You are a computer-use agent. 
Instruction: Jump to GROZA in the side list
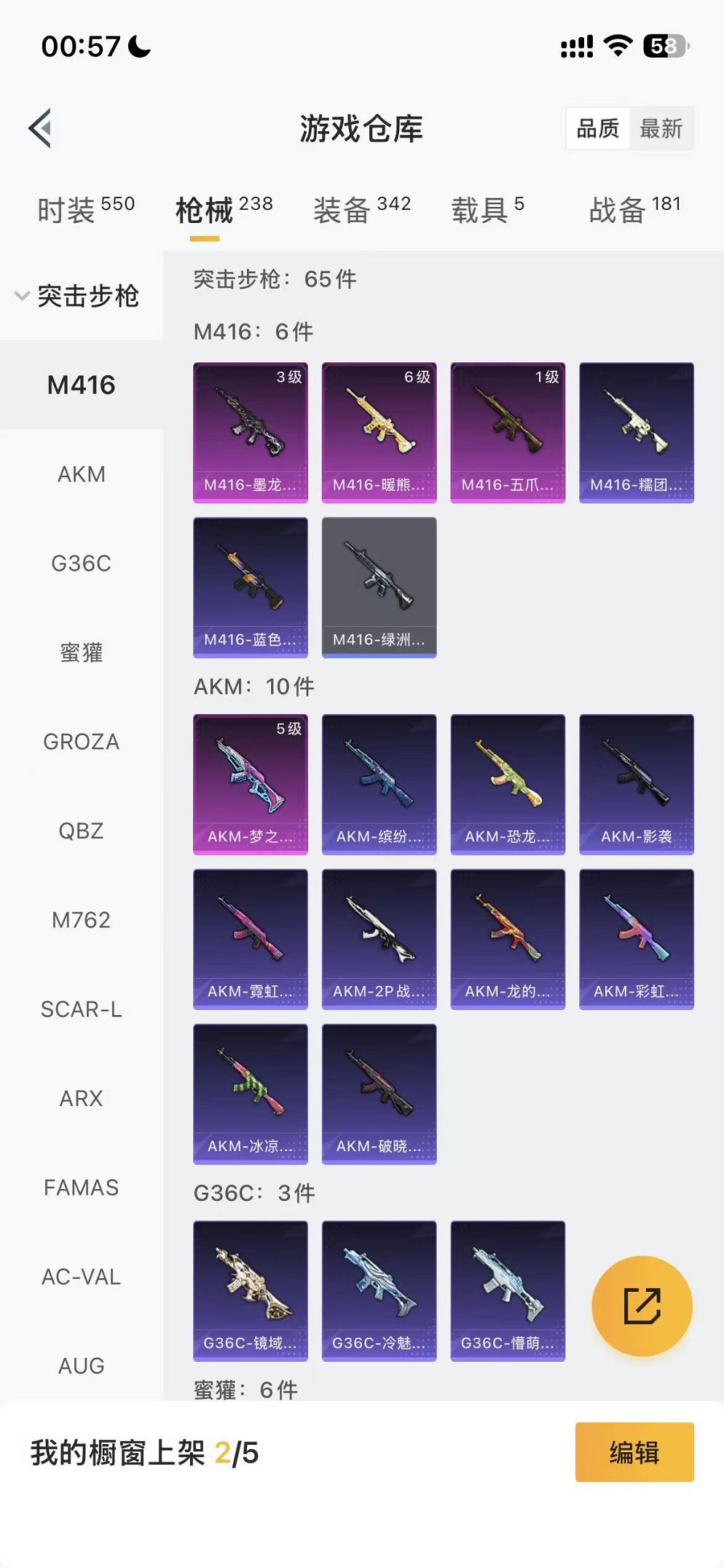pyautogui.click(x=82, y=742)
